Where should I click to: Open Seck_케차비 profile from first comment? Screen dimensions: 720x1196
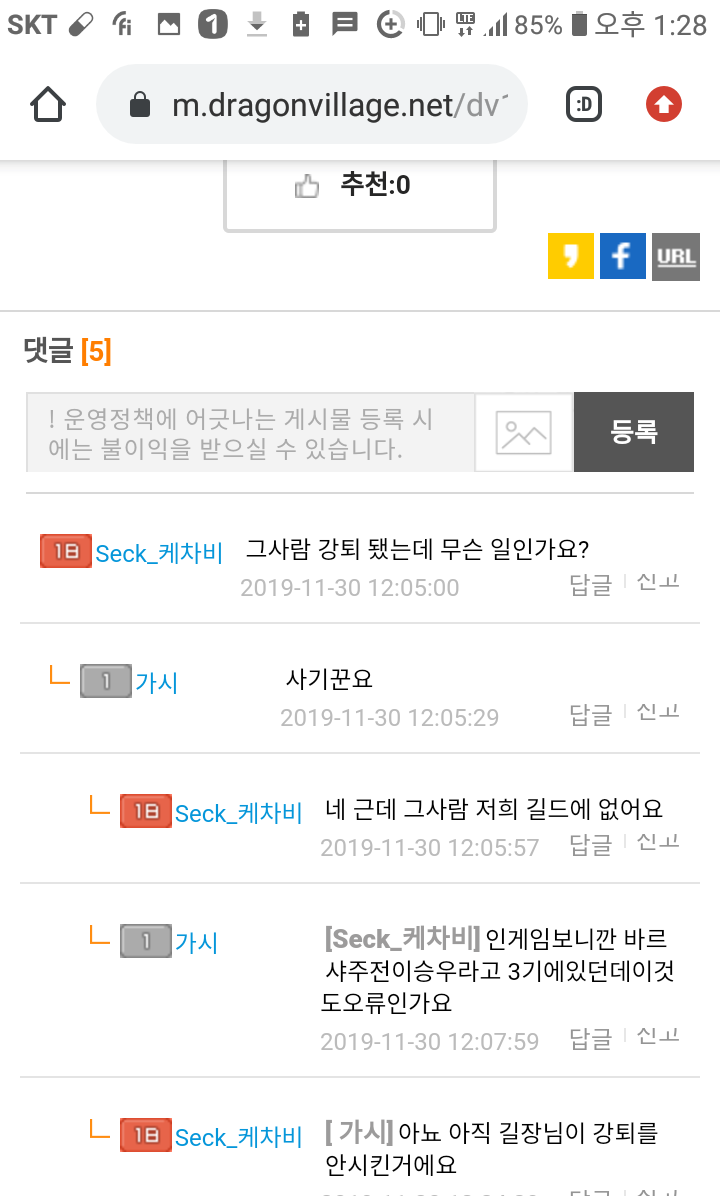tap(158, 553)
